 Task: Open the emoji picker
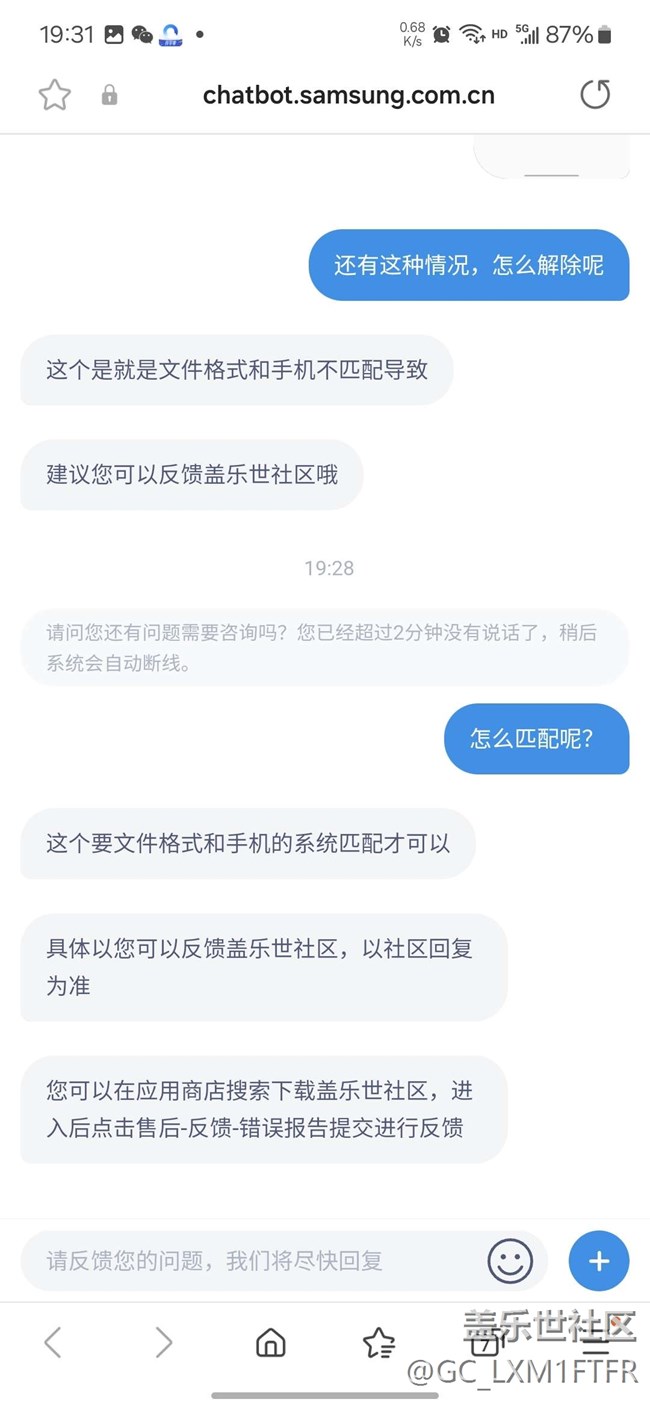[x=510, y=1261]
